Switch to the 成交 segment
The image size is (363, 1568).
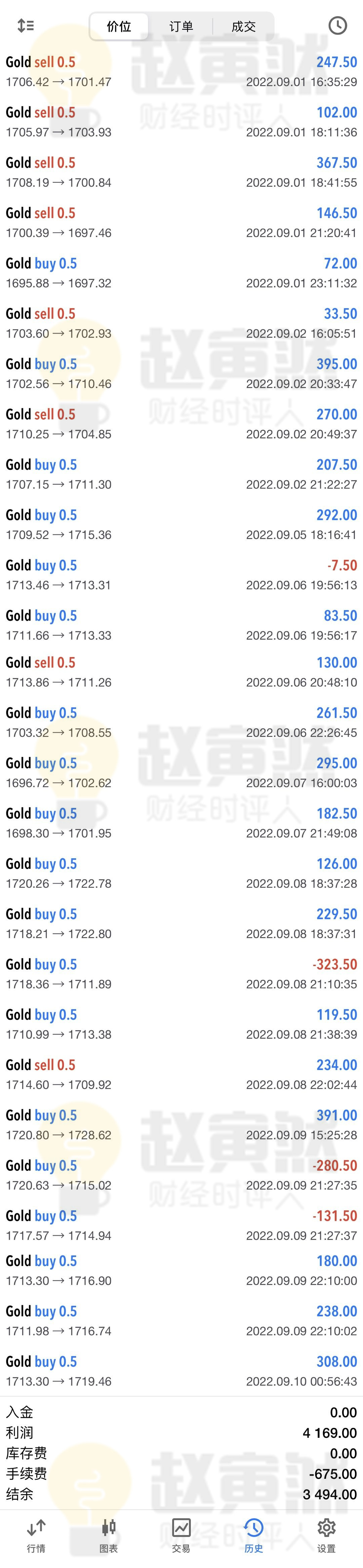243,26
